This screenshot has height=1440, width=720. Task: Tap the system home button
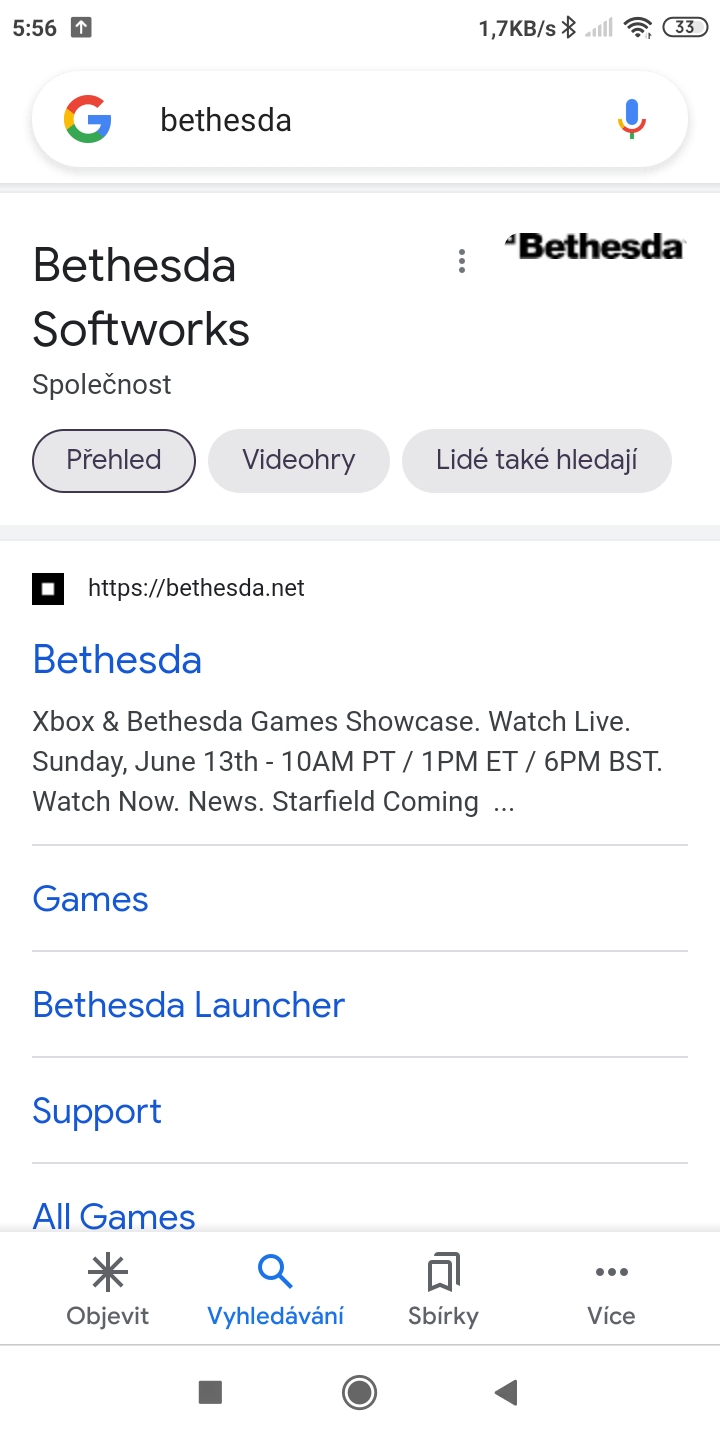[359, 1392]
